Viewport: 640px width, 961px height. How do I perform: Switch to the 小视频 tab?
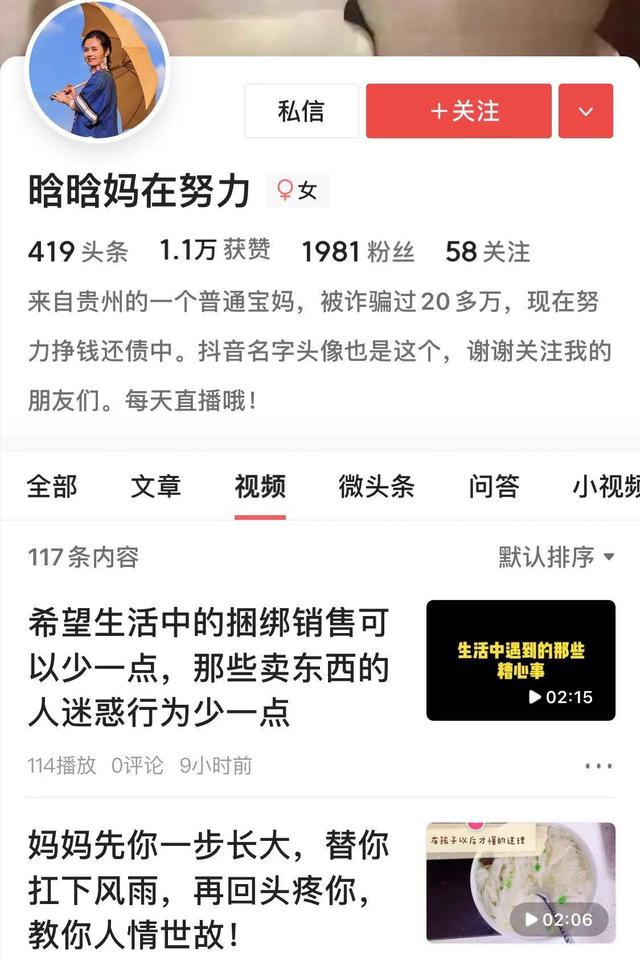[605, 487]
